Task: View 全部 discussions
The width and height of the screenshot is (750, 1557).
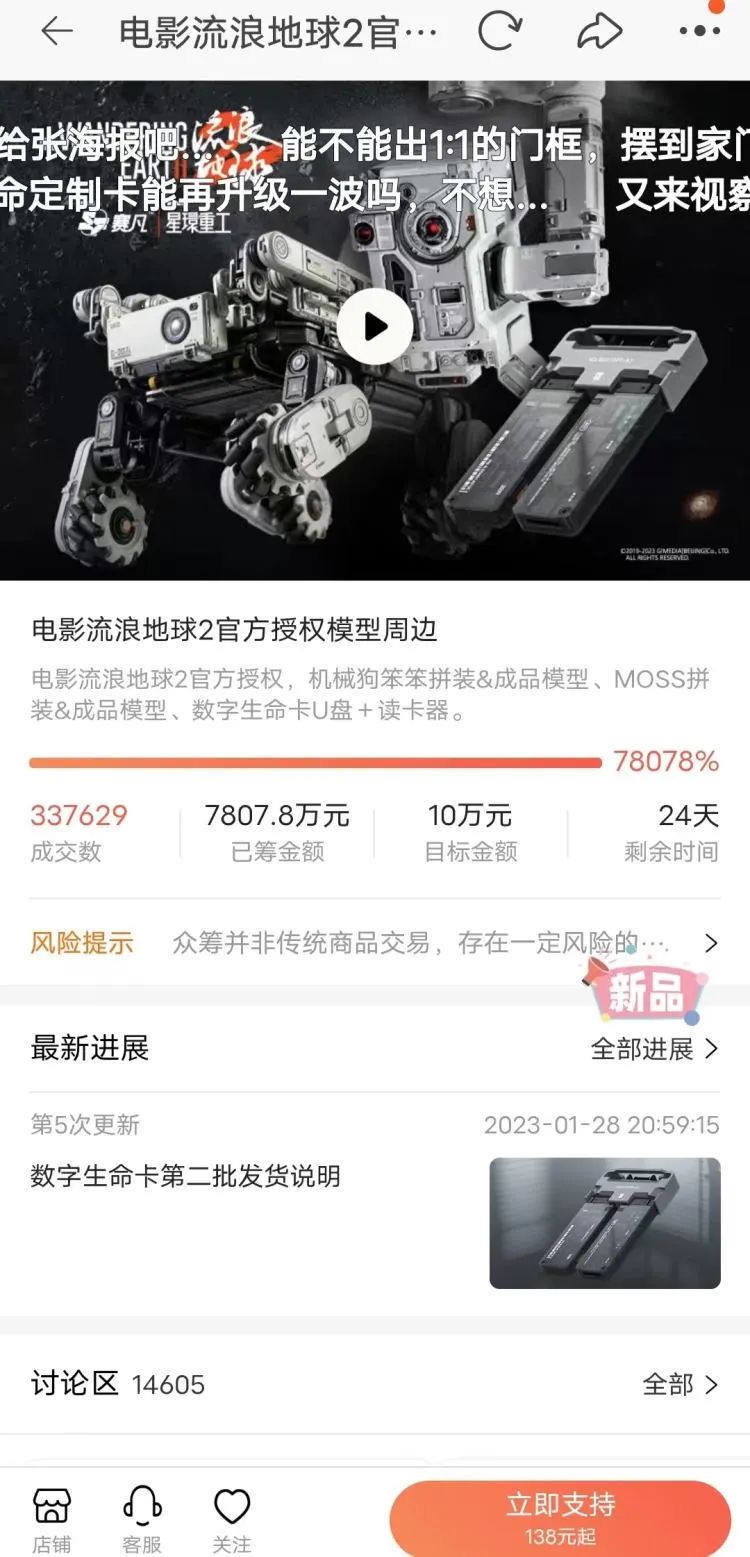Action: pos(680,1384)
